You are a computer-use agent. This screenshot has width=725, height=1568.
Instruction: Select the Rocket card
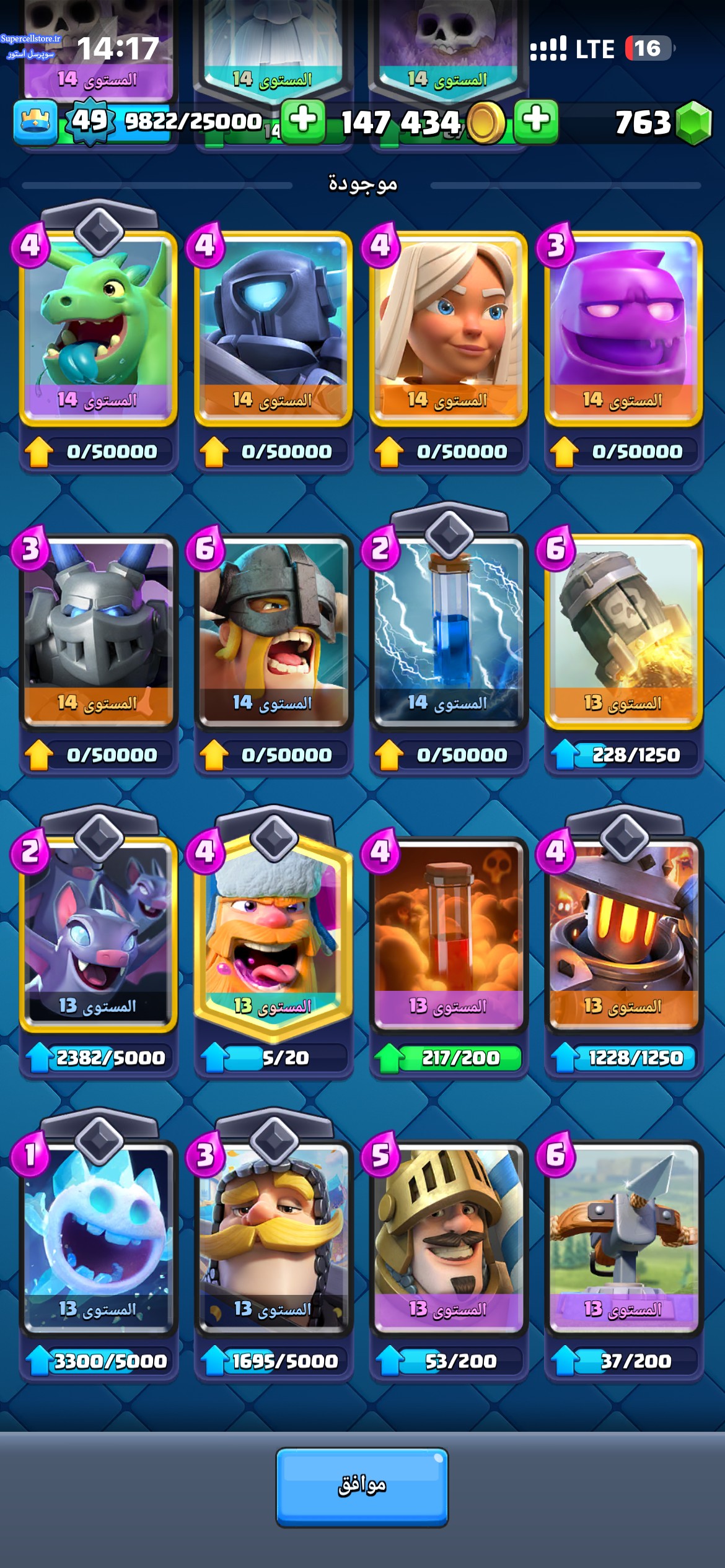623,632
